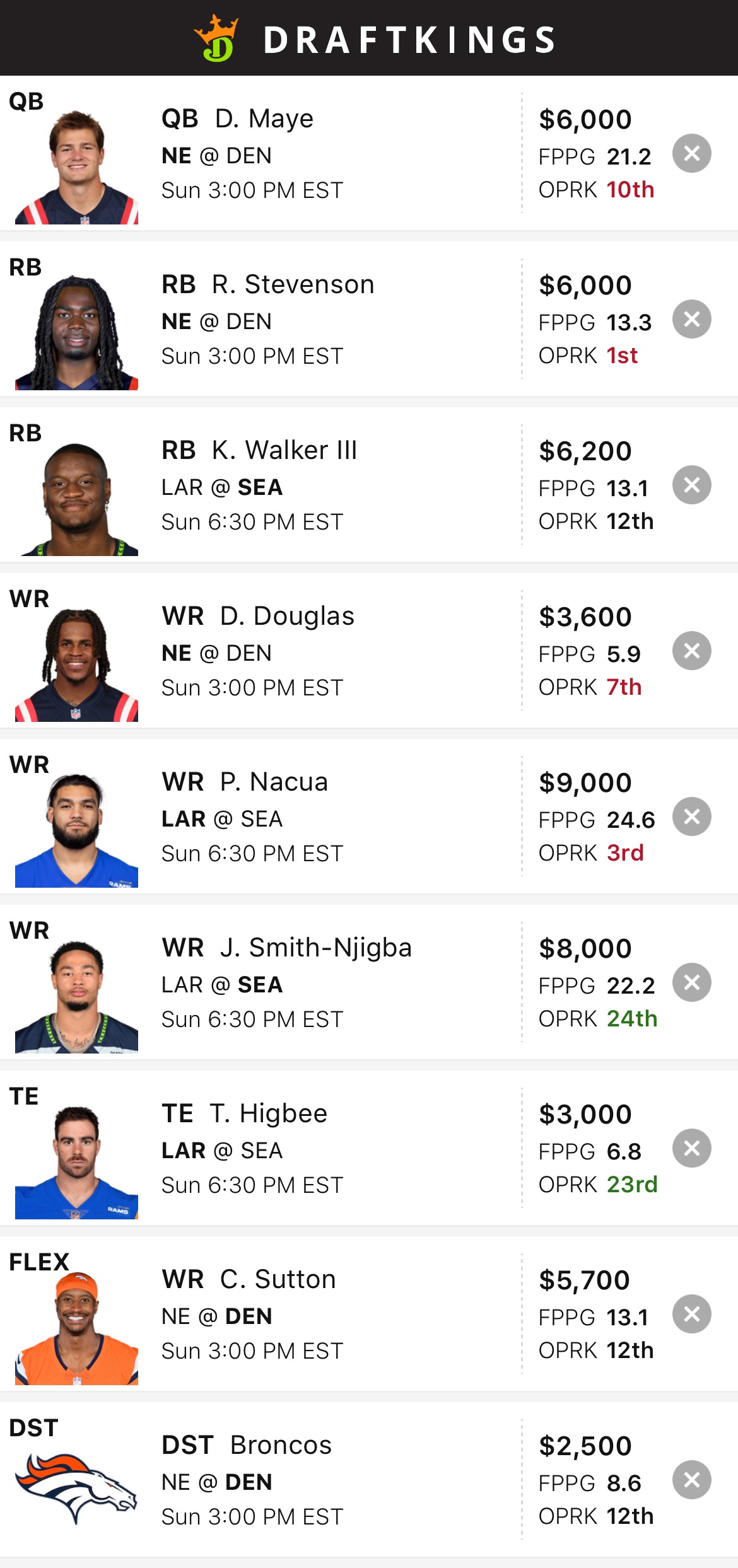View P. Nacua's player details
The image size is (738, 1568).
[x=274, y=782]
